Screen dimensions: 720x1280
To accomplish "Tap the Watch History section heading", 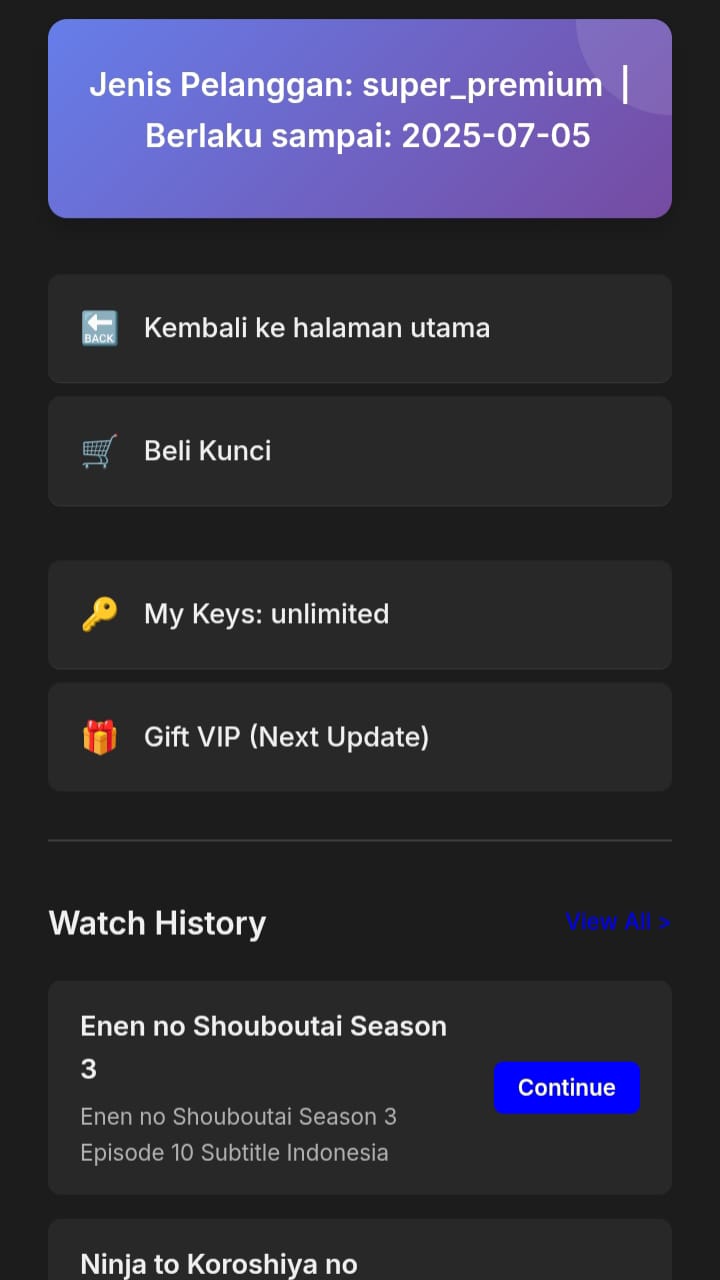I will 157,921.
